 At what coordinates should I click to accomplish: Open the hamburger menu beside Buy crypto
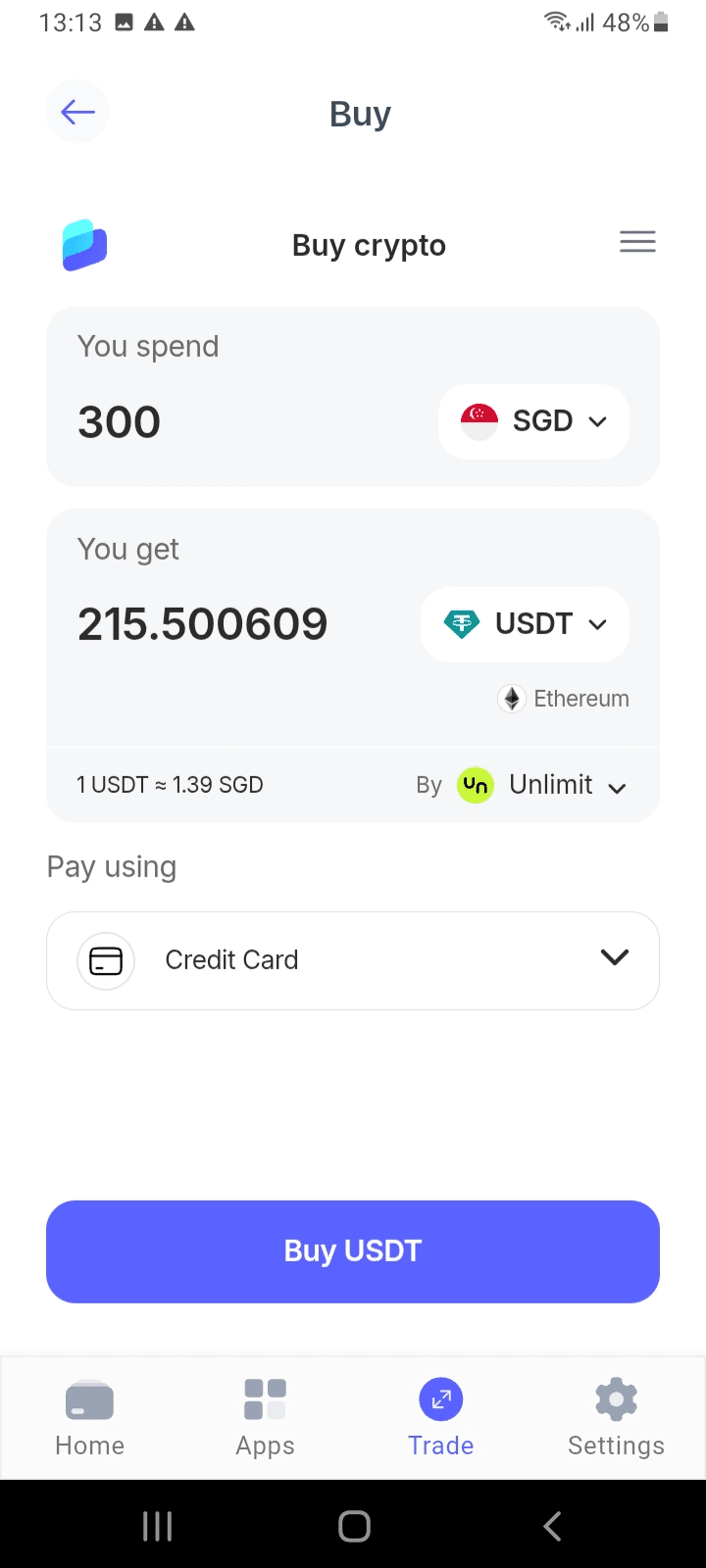tap(637, 241)
